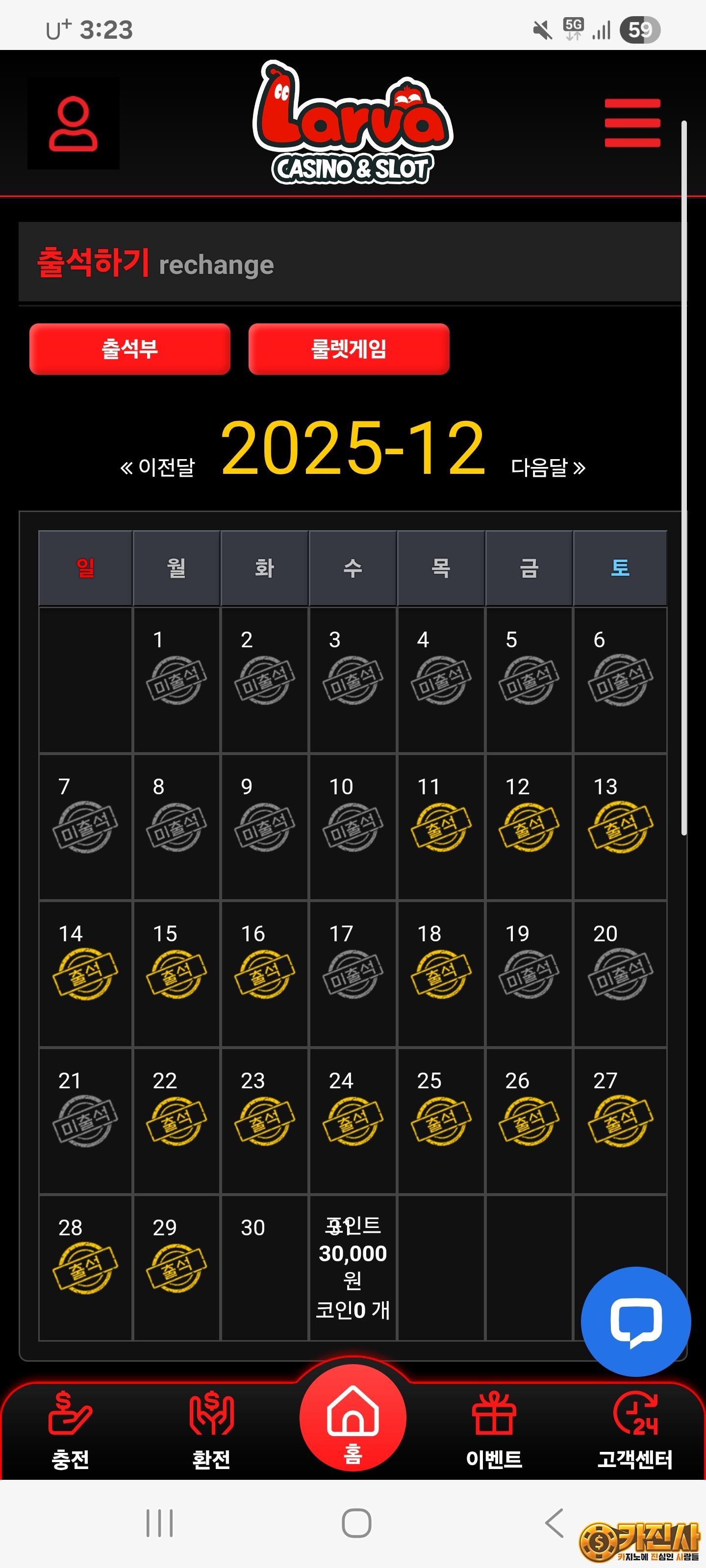The height and width of the screenshot is (1568, 706).
Task: Go to next month via 다음달
Action: pyautogui.click(x=548, y=467)
